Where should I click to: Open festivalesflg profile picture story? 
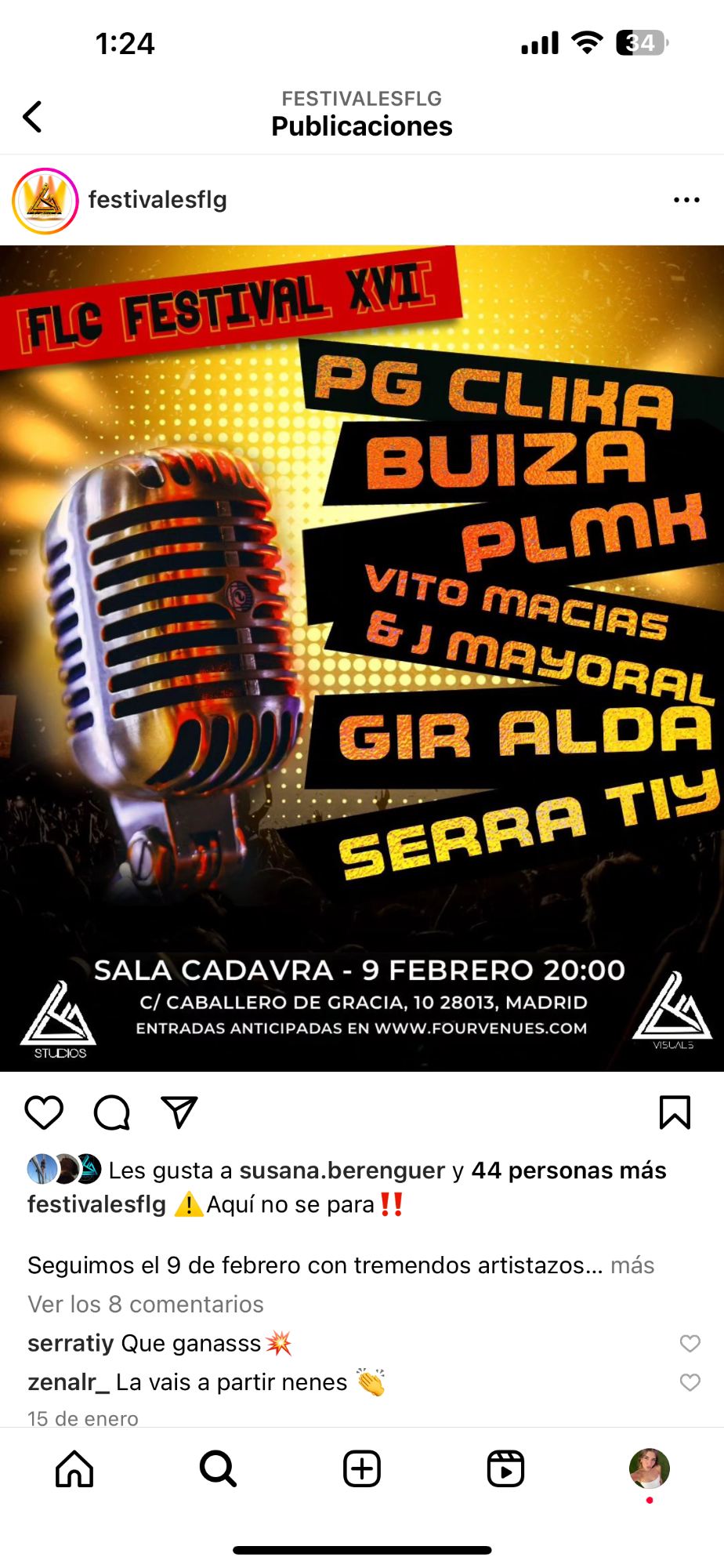point(45,201)
